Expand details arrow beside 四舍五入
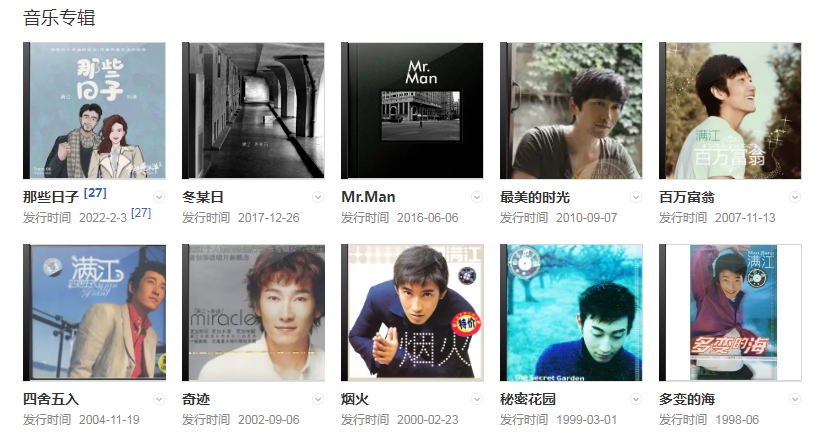Image resolution: width=829 pixels, height=447 pixels. click(159, 399)
